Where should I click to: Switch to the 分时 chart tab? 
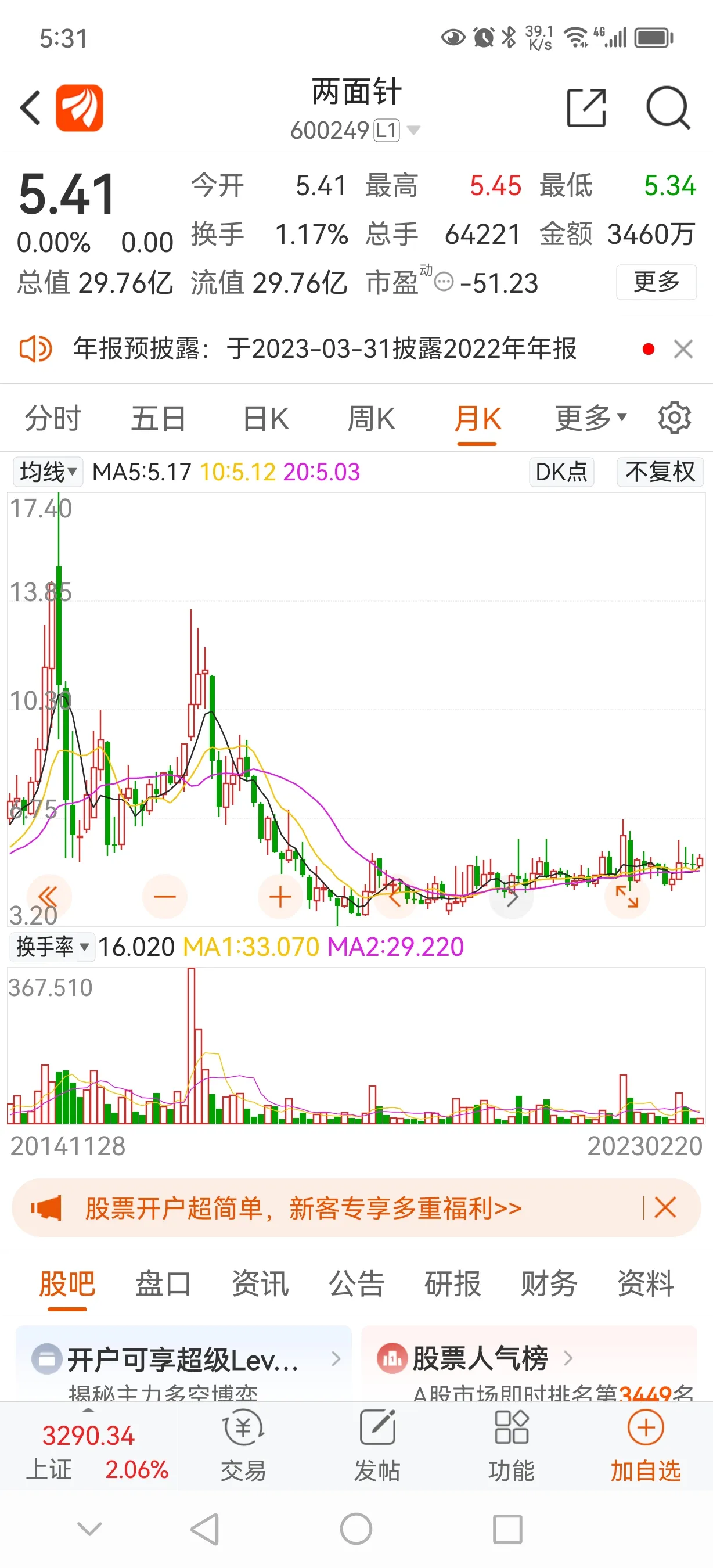pyautogui.click(x=53, y=419)
